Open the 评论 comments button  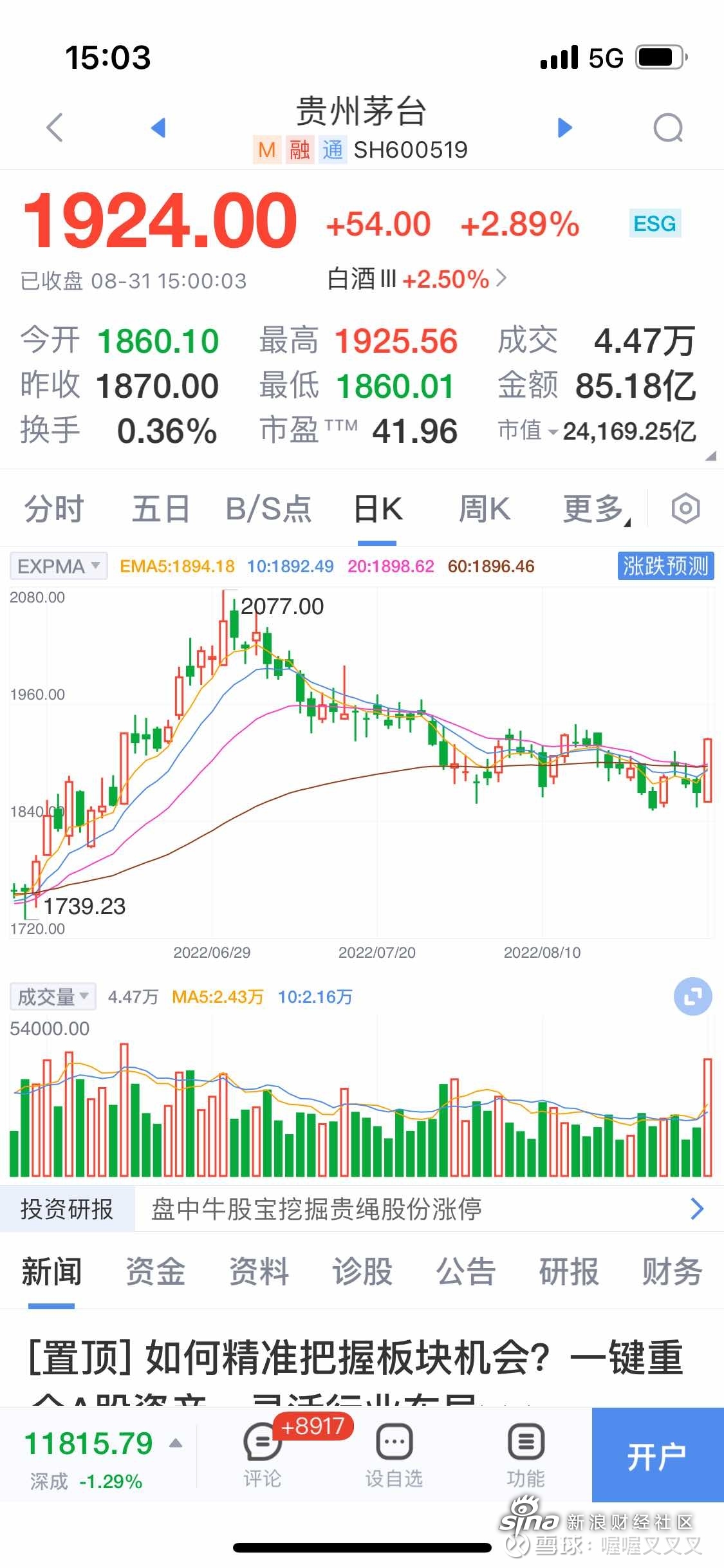[x=262, y=1455]
